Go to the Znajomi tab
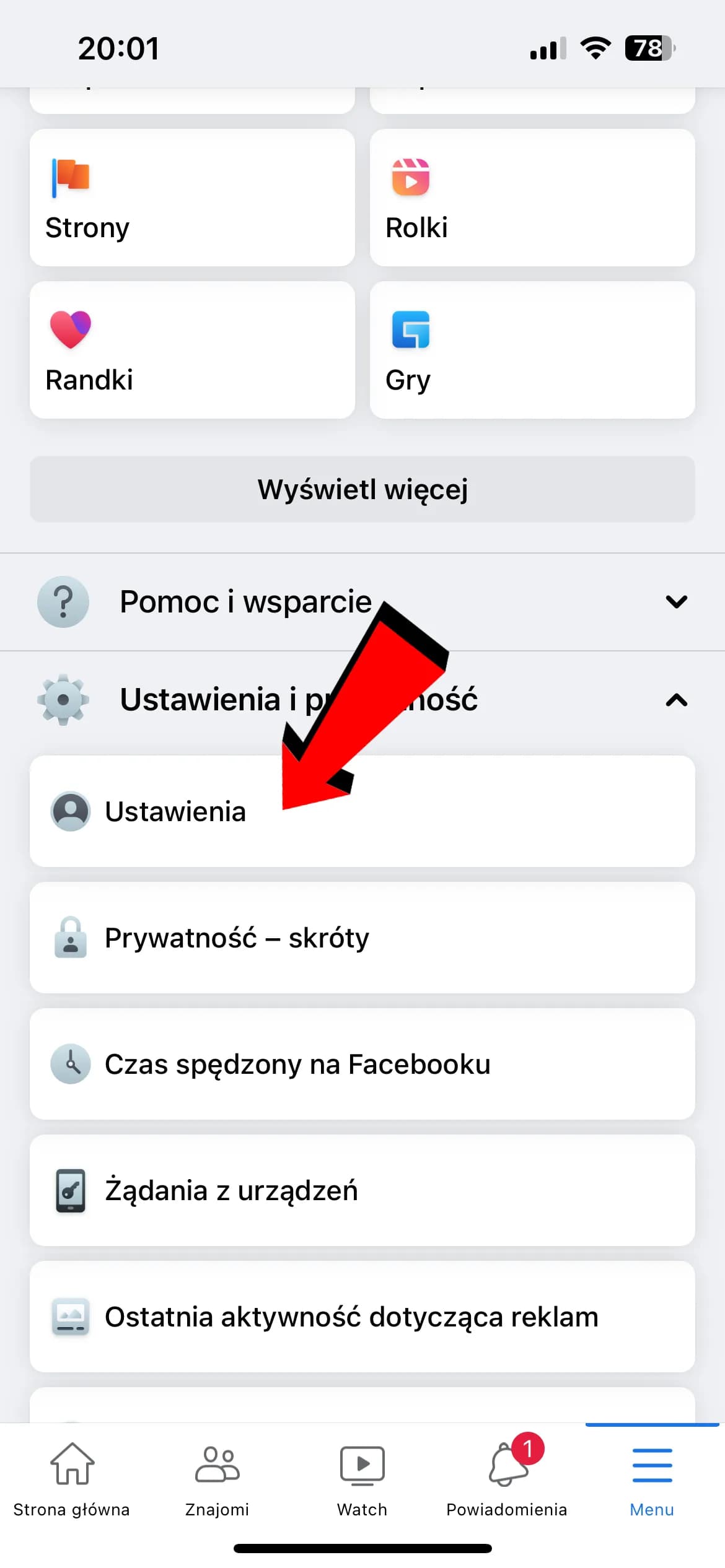The width and height of the screenshot is (725, 1568). pyautogui.click(x=217, y=1478)
